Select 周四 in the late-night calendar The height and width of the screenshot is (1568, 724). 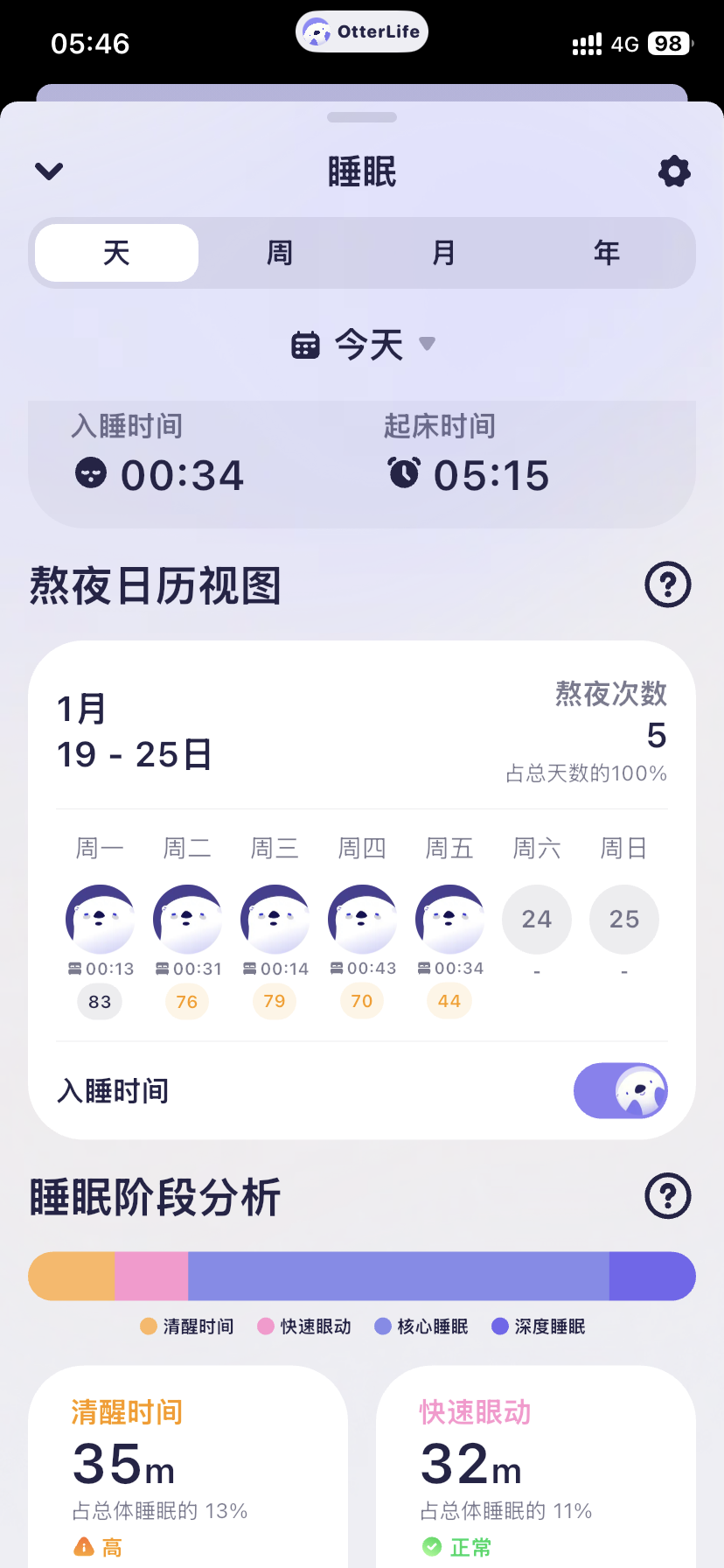[362, 920]
